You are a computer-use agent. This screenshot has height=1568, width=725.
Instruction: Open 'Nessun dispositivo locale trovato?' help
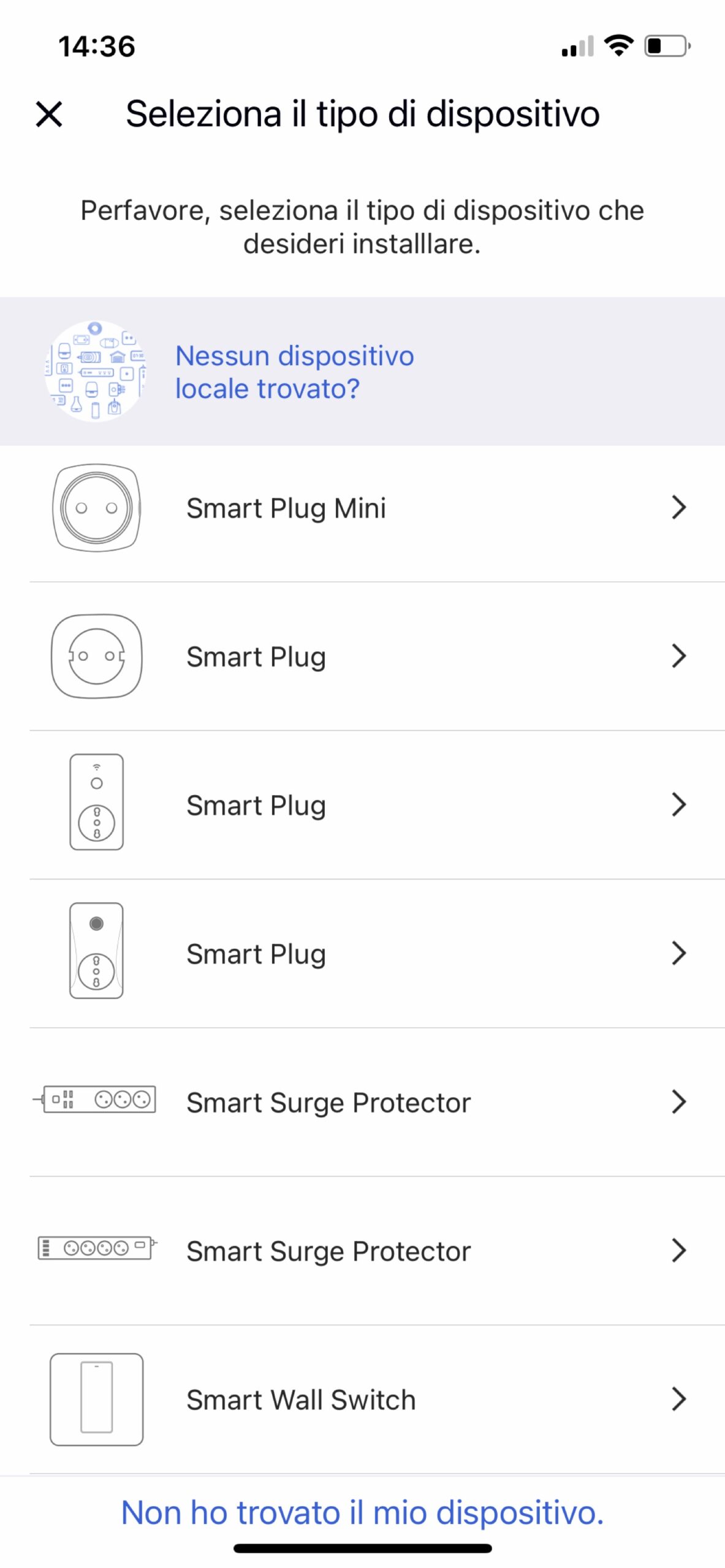pyautogui.click(x=294, y=372)
